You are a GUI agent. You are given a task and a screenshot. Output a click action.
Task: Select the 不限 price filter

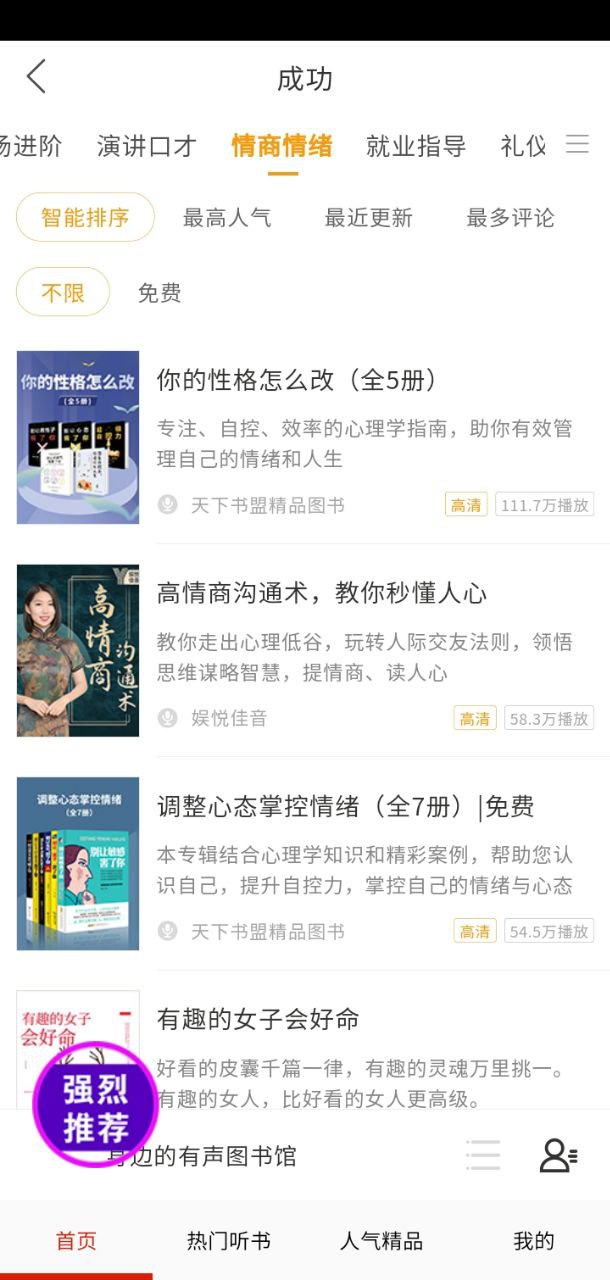(x=62, y=293)
